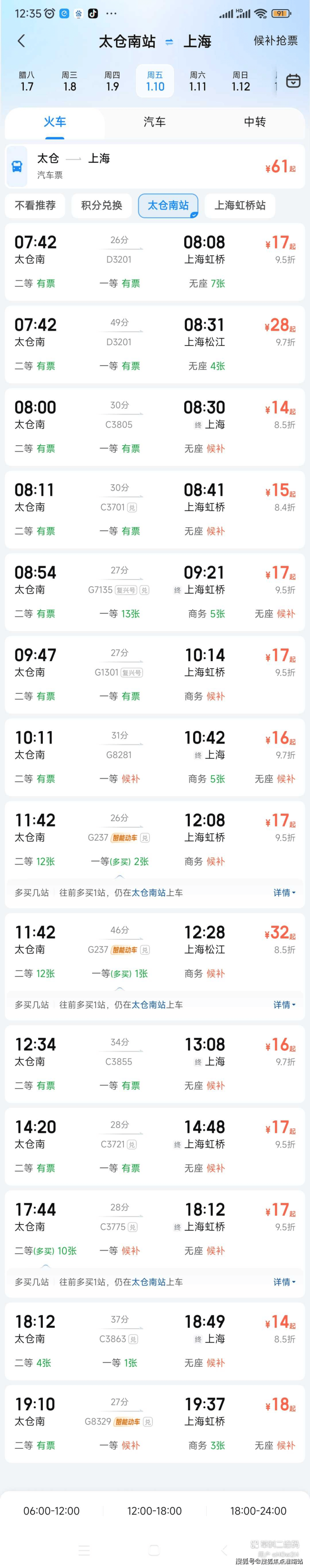Filter by 积分兑换
This screenshot has width=310, height=1568.
tap(102, 206)
